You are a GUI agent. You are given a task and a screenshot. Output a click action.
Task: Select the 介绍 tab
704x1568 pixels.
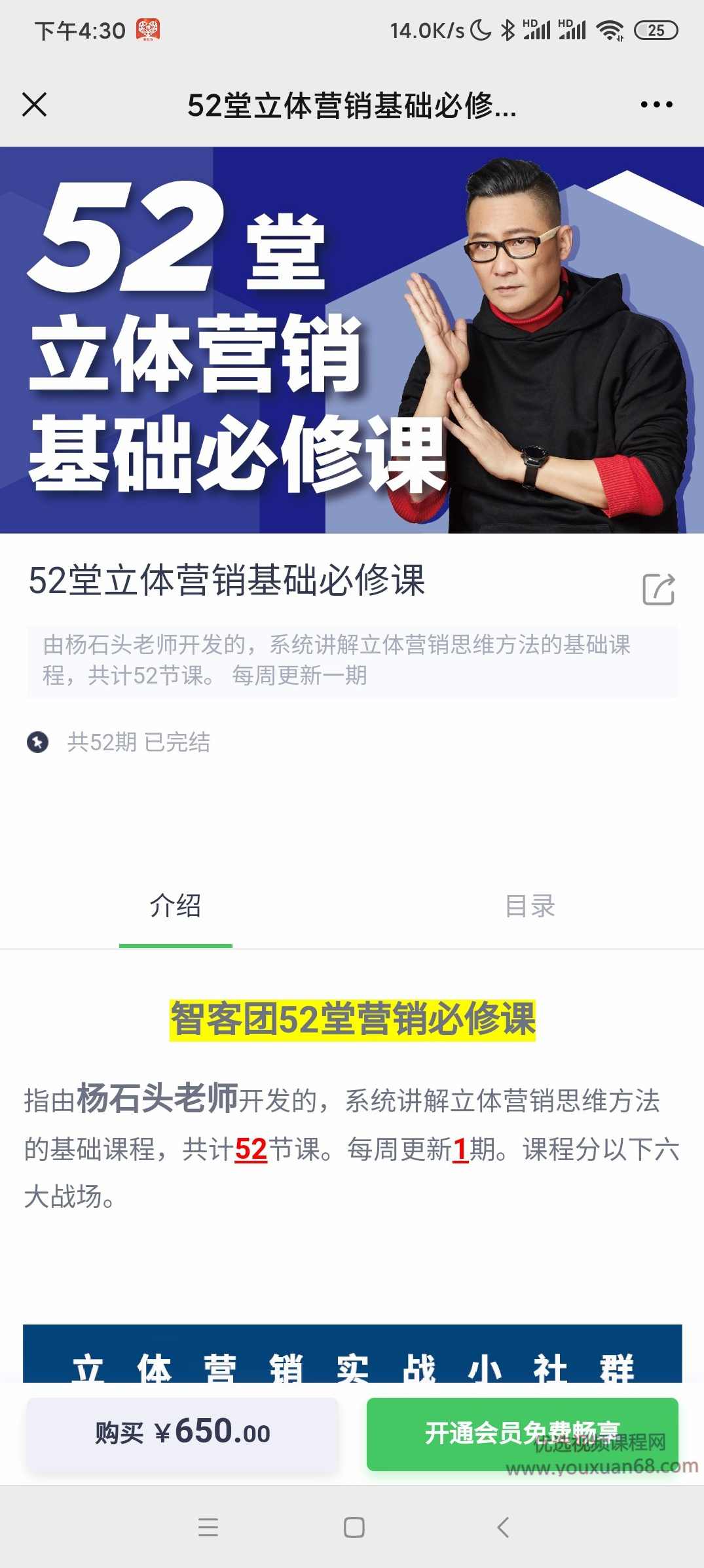[x=175, y=905]
